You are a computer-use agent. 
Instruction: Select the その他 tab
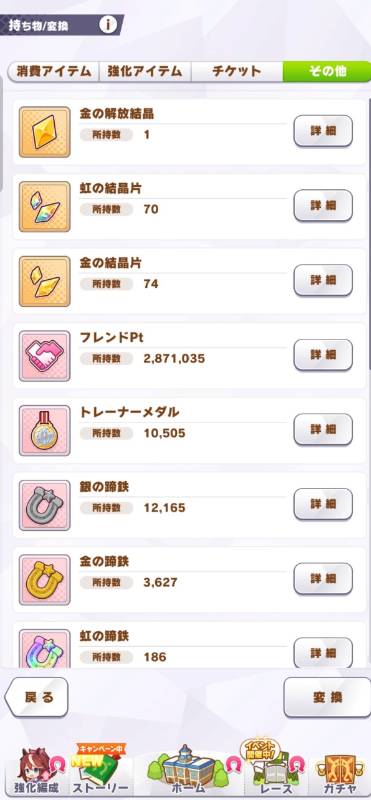pos(327,71)
